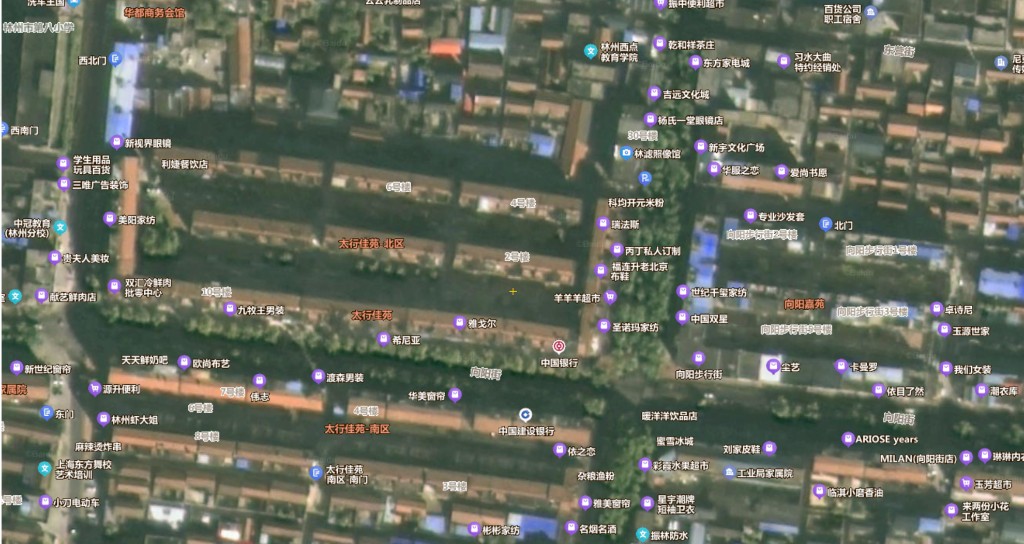Tap the ARIOSE years shop marker
The image size is (1024, 544).
[x=848, y=439]
